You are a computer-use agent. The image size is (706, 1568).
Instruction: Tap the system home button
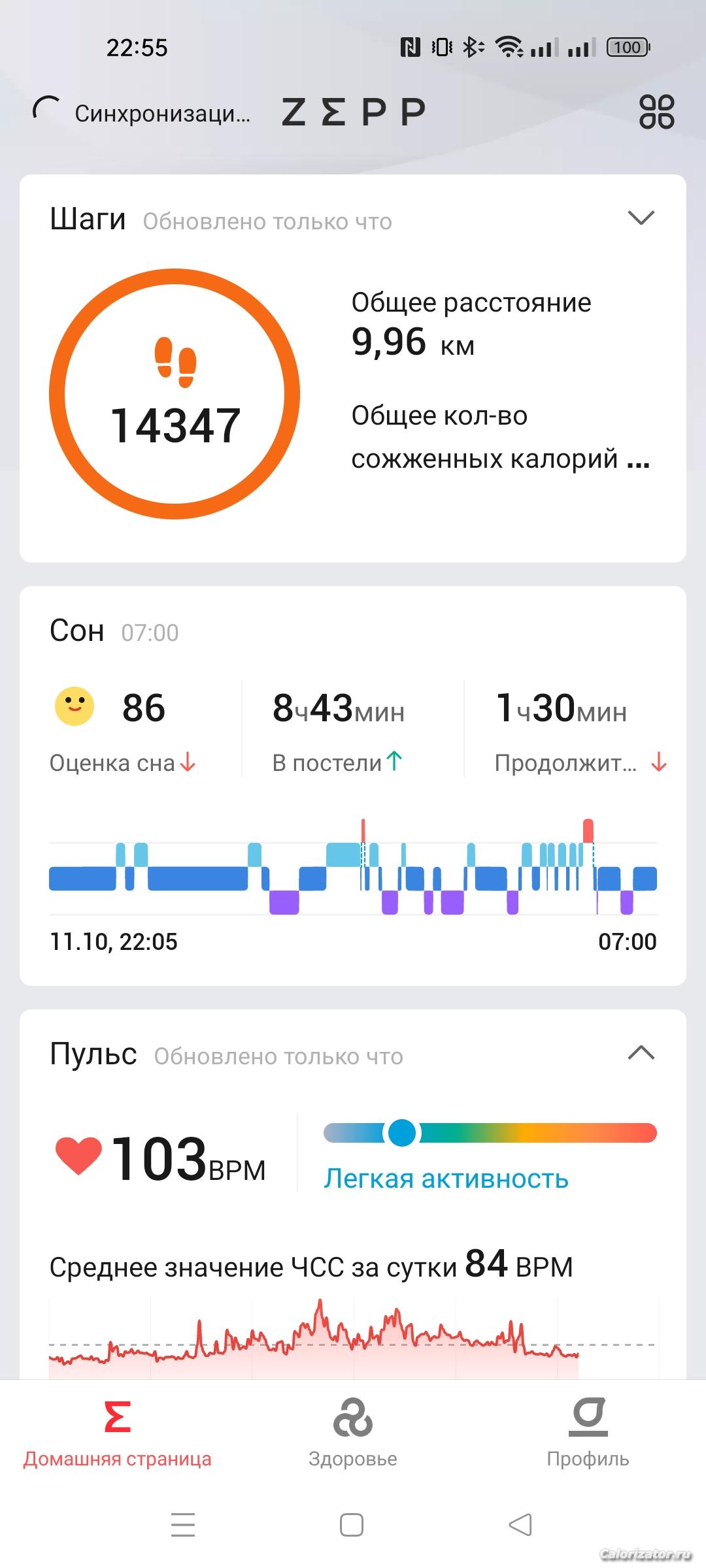(x=352, y=1525)
